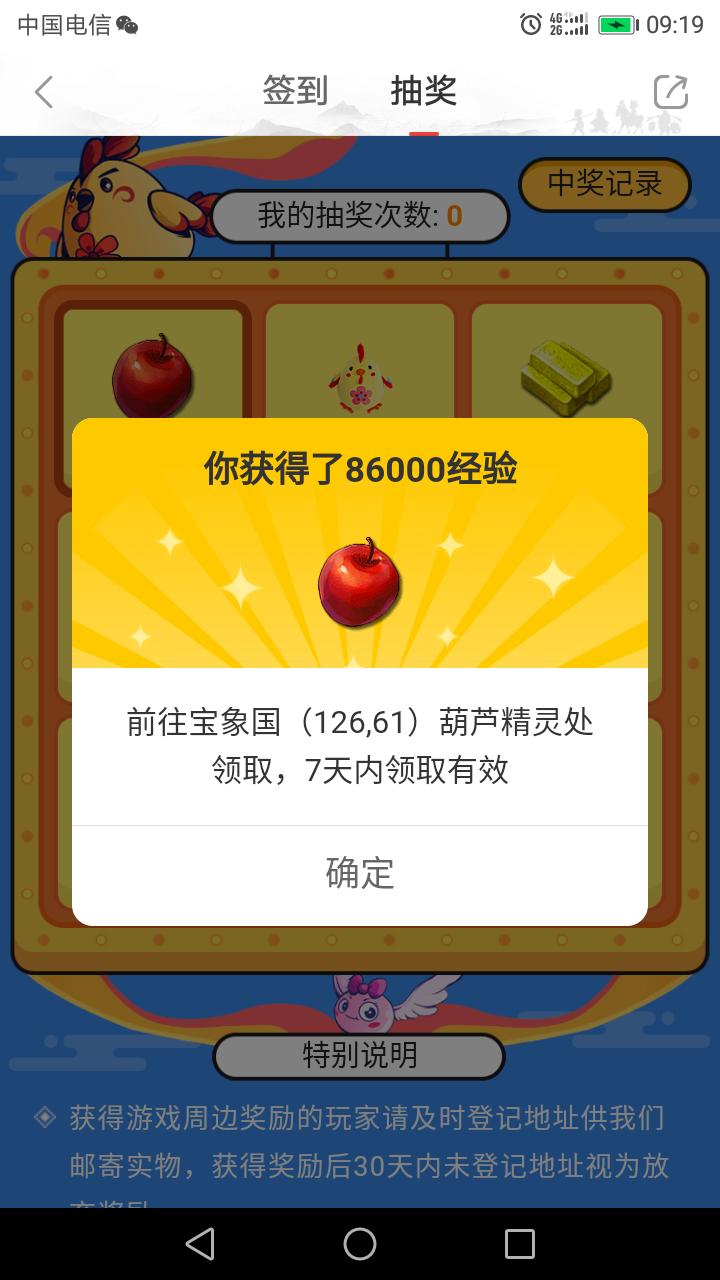Select the 抽奖 tab

pos(423,91)
